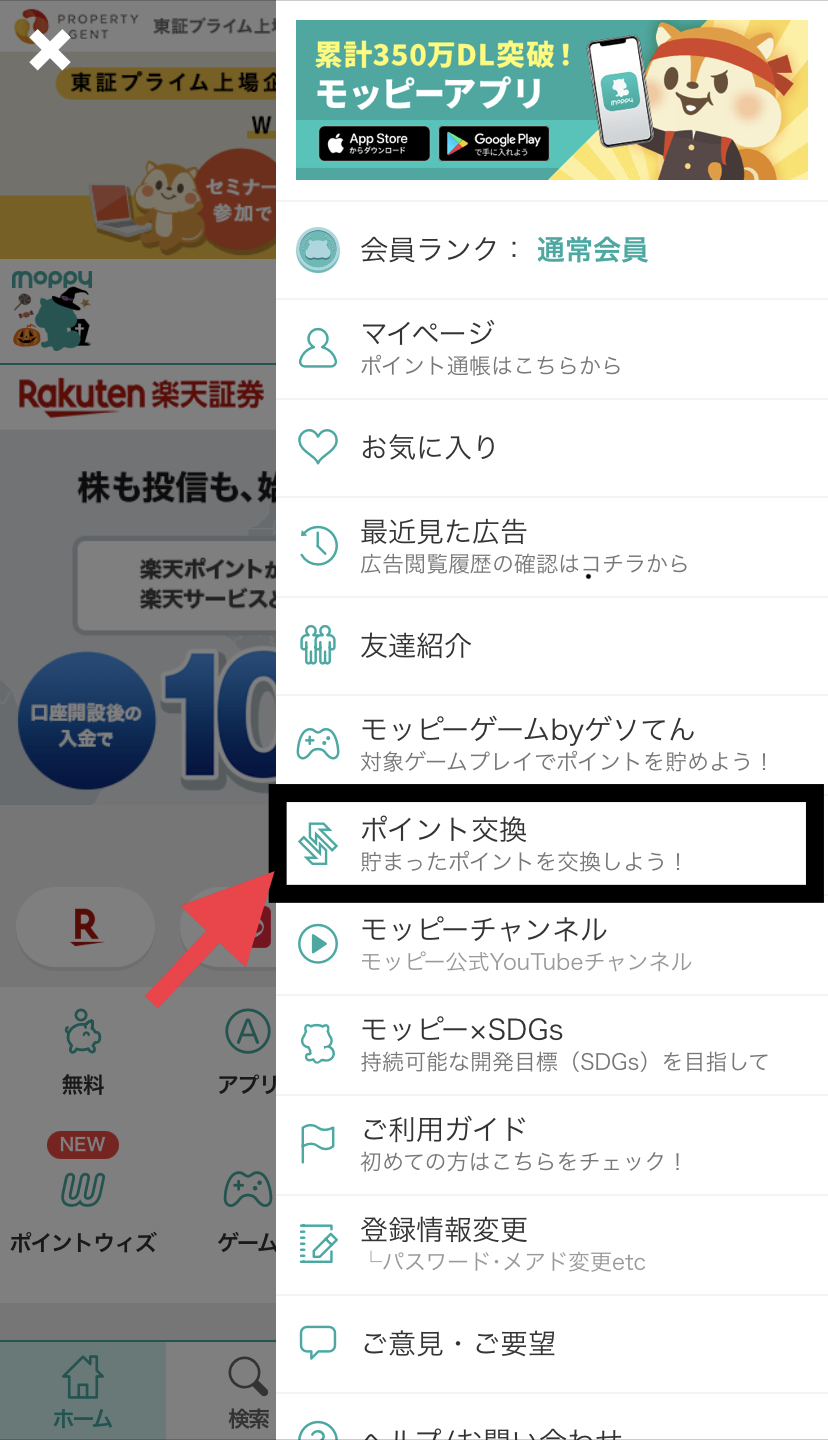Open モッピー×SDGs
The image size is (828, 1440).
(550, 1044)
